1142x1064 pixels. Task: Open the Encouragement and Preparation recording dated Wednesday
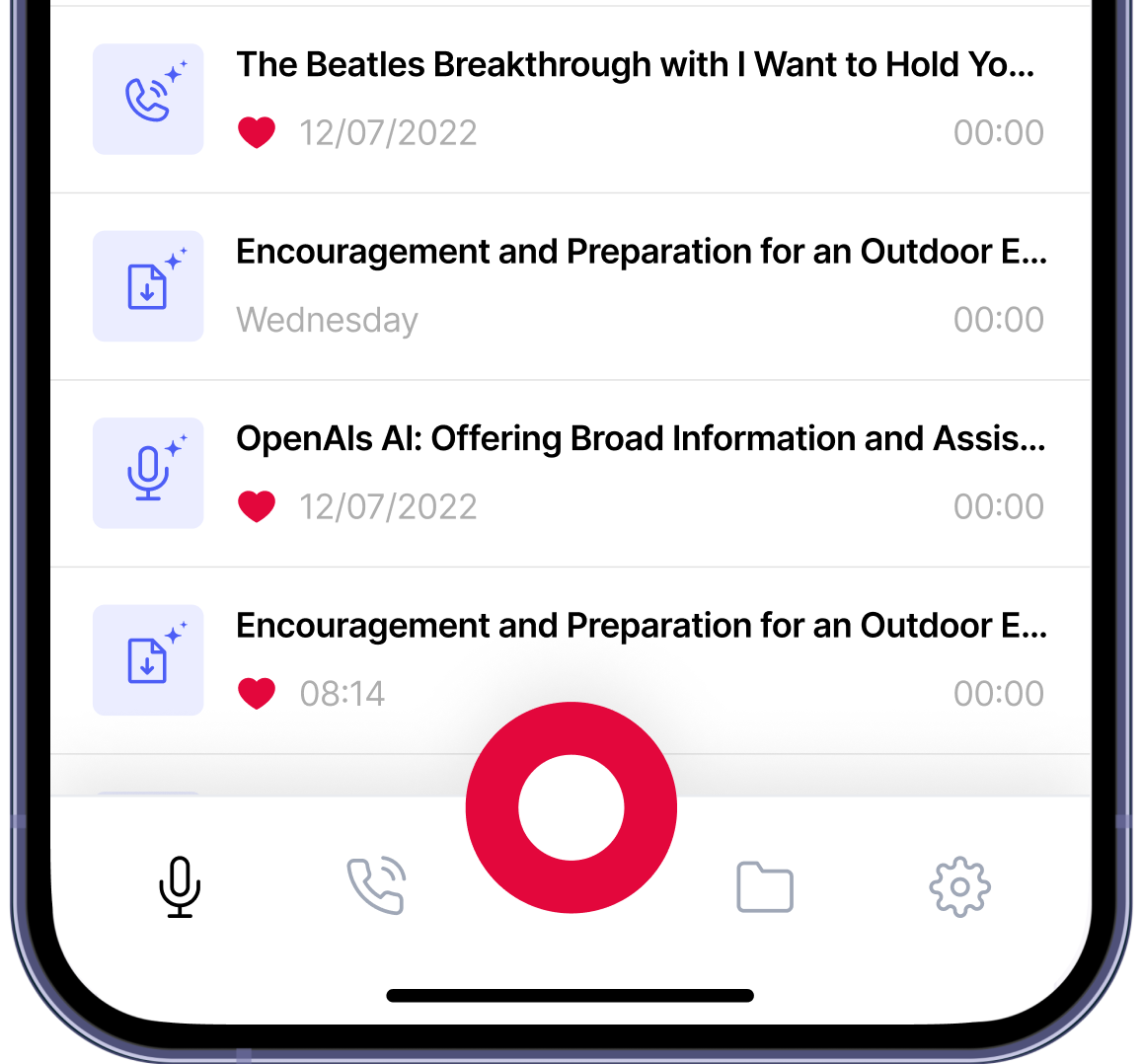point(640,253)
